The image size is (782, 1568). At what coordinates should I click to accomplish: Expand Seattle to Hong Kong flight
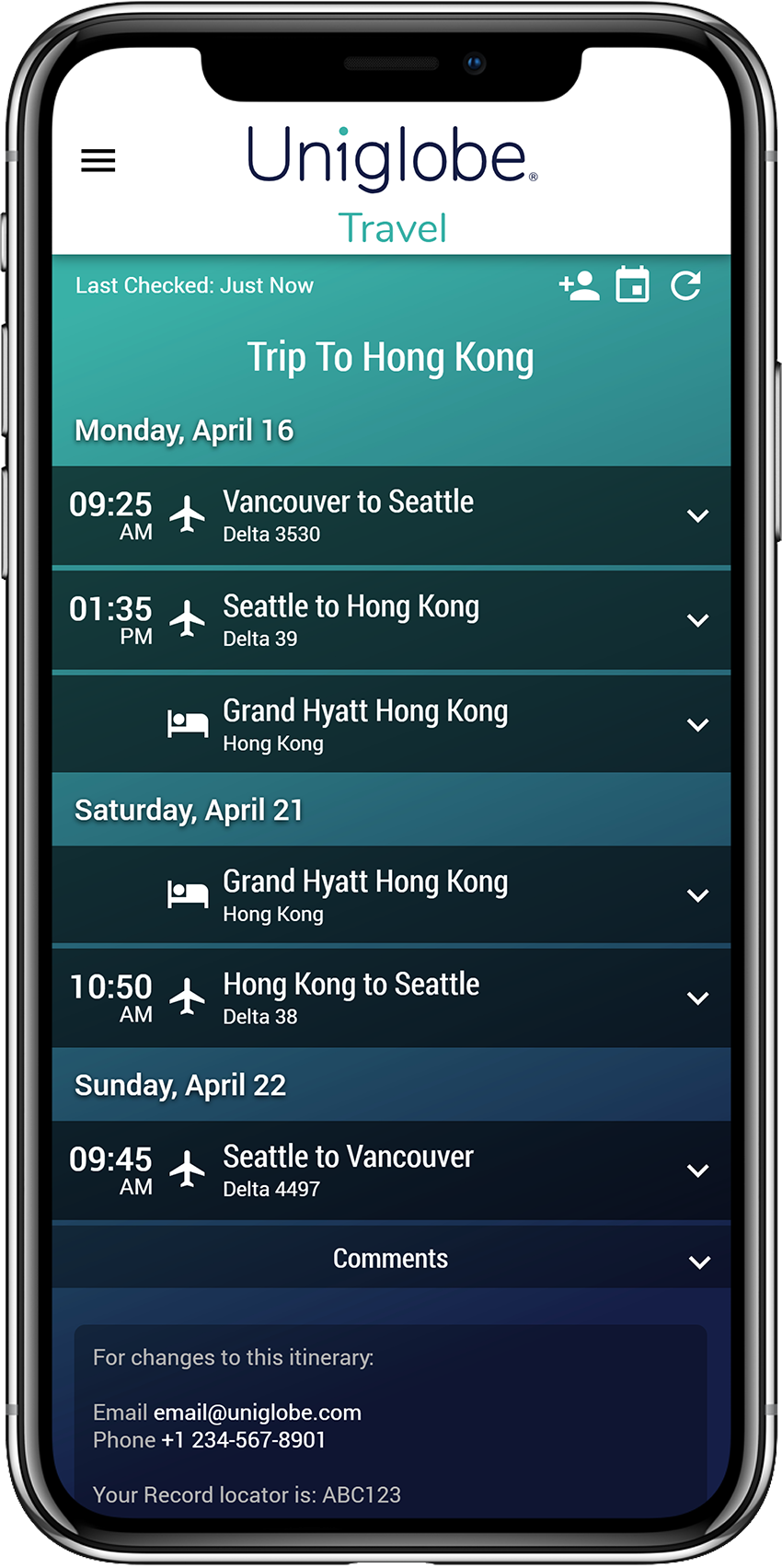click(x=697, y=620)
